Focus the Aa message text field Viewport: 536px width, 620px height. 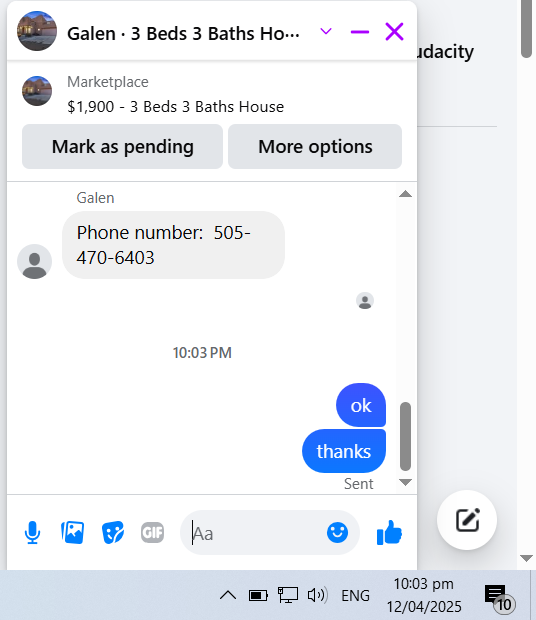point(253,533)
